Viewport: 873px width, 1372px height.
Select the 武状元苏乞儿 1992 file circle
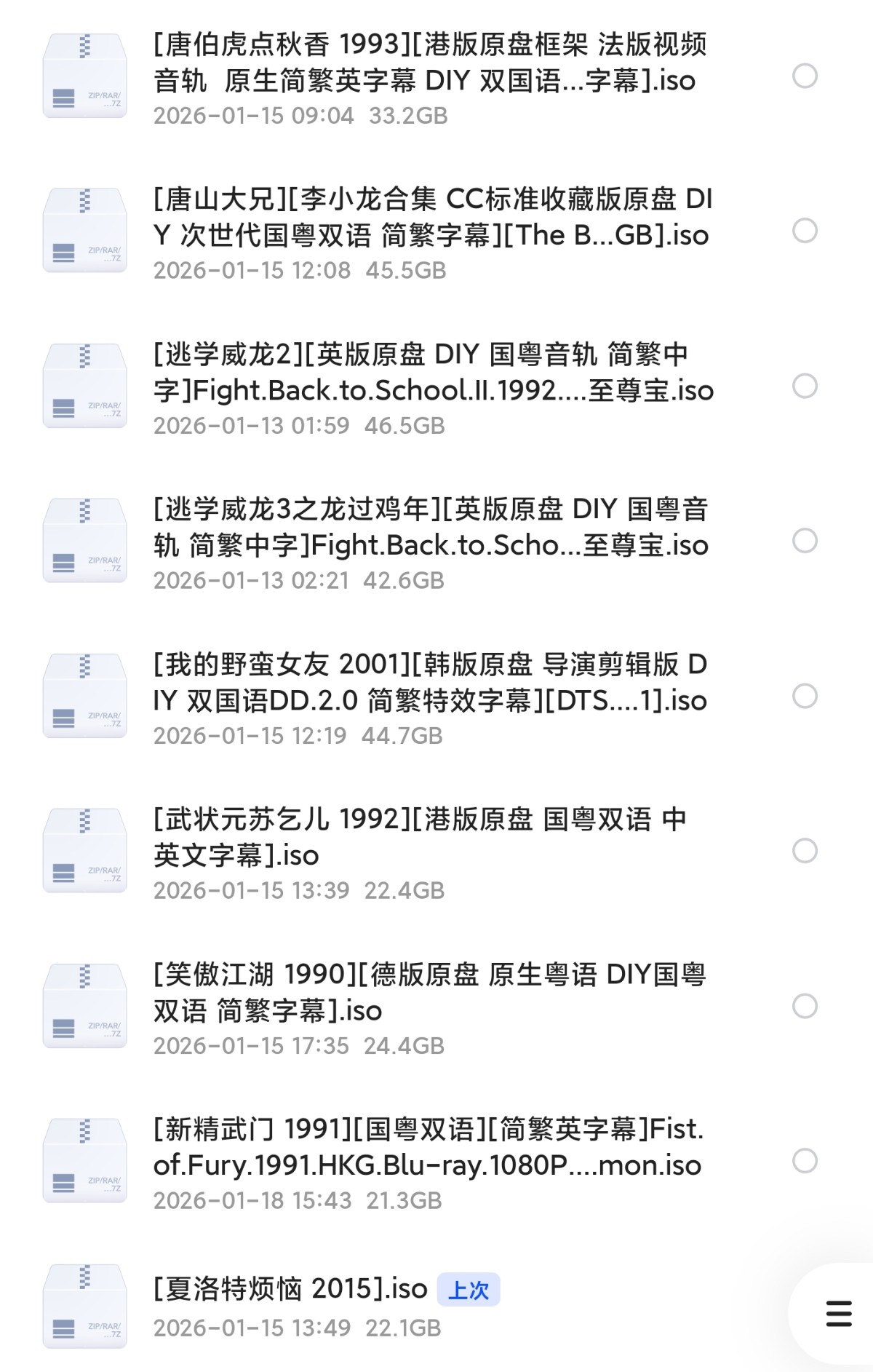point(805,850)
